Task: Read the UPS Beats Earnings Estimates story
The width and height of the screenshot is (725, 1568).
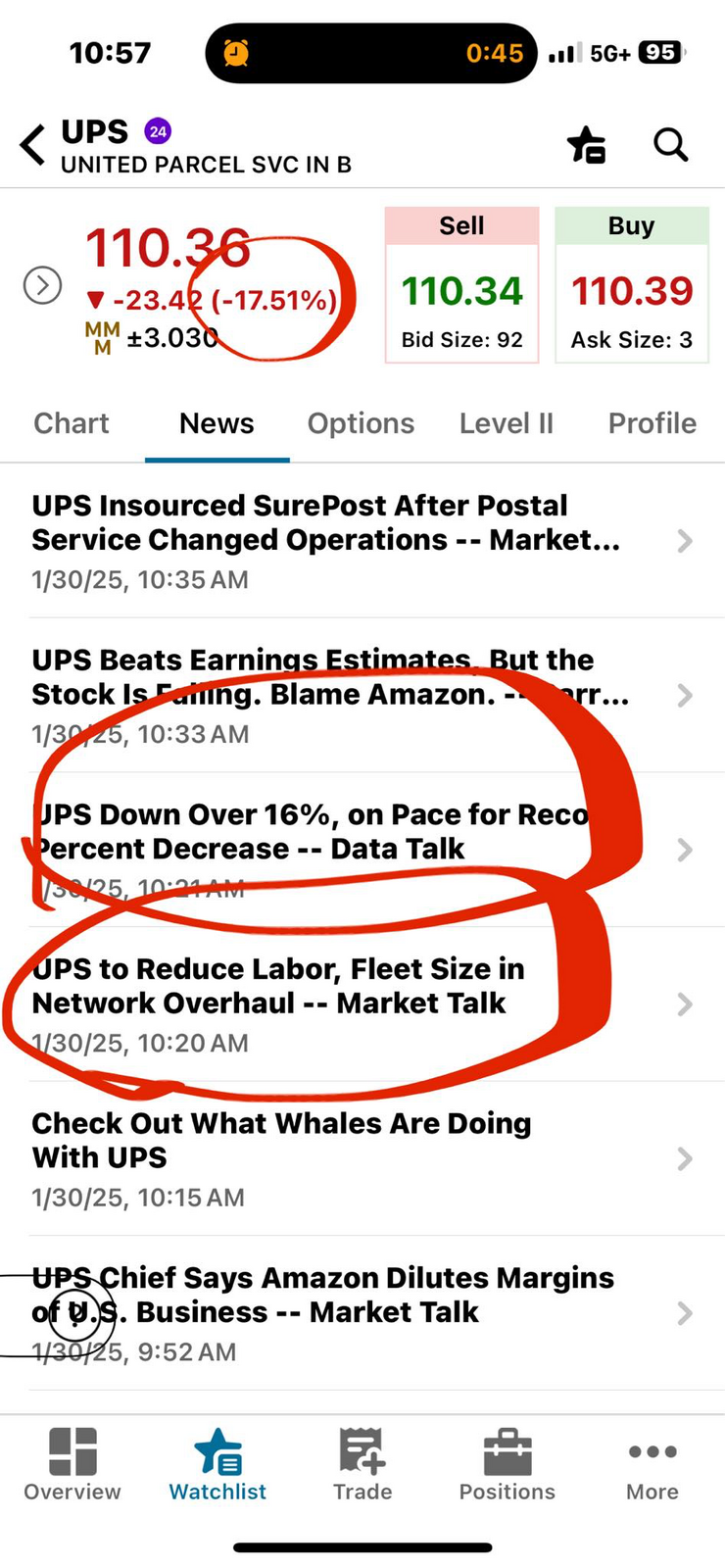Action: 362,695
